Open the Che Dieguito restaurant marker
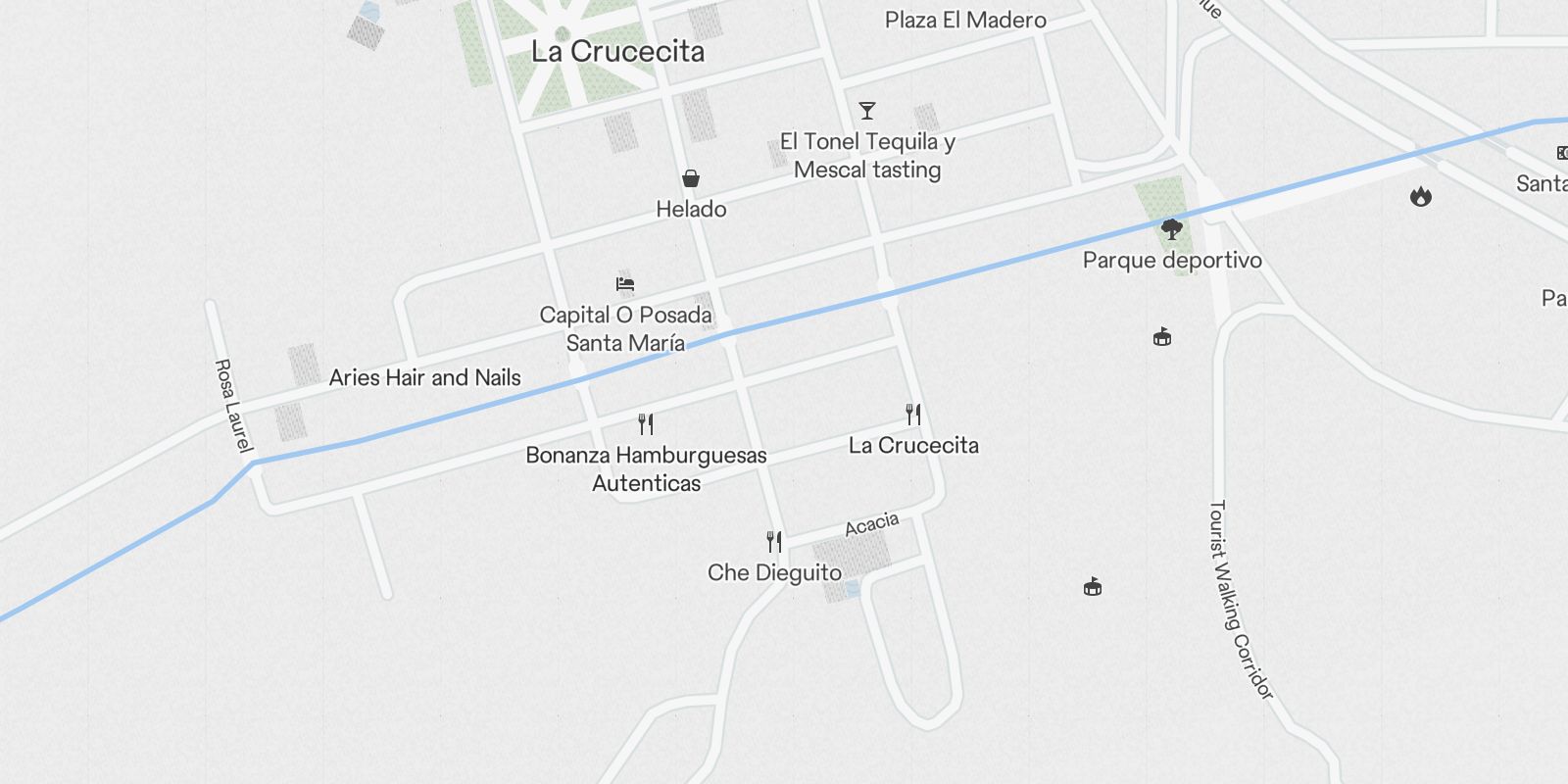Screen dimensions: 1568x784 pos(774,542)
